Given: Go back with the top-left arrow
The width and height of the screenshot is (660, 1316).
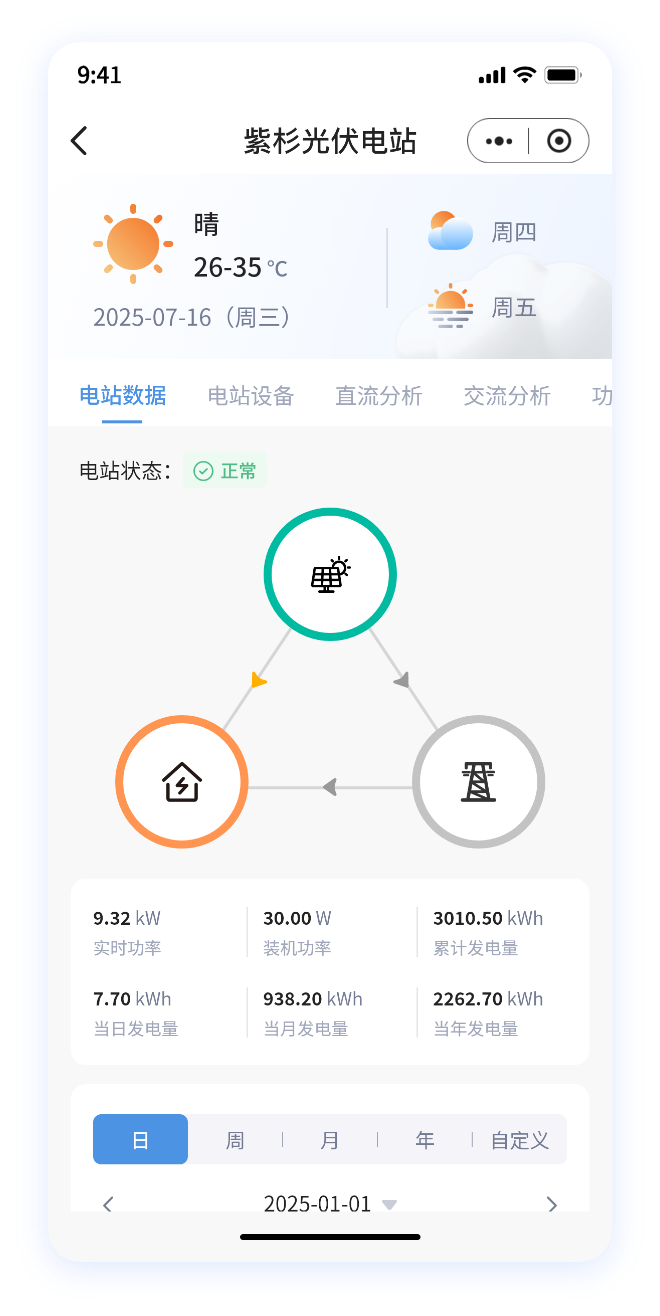Looking at the screenshot, I should click(x=80, y=141).
